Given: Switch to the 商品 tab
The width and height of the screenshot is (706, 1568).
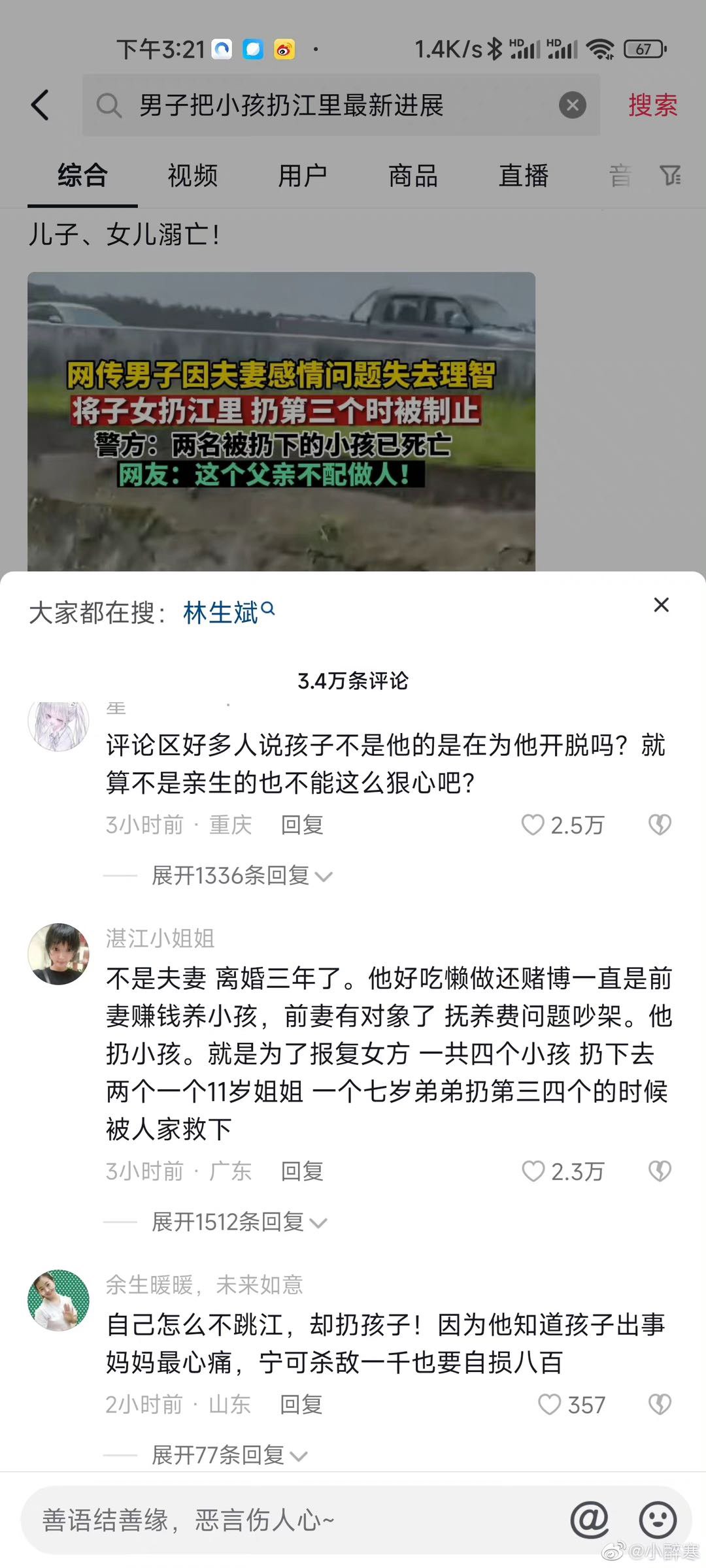Looking at the screenshot, I should coord(413,176).
